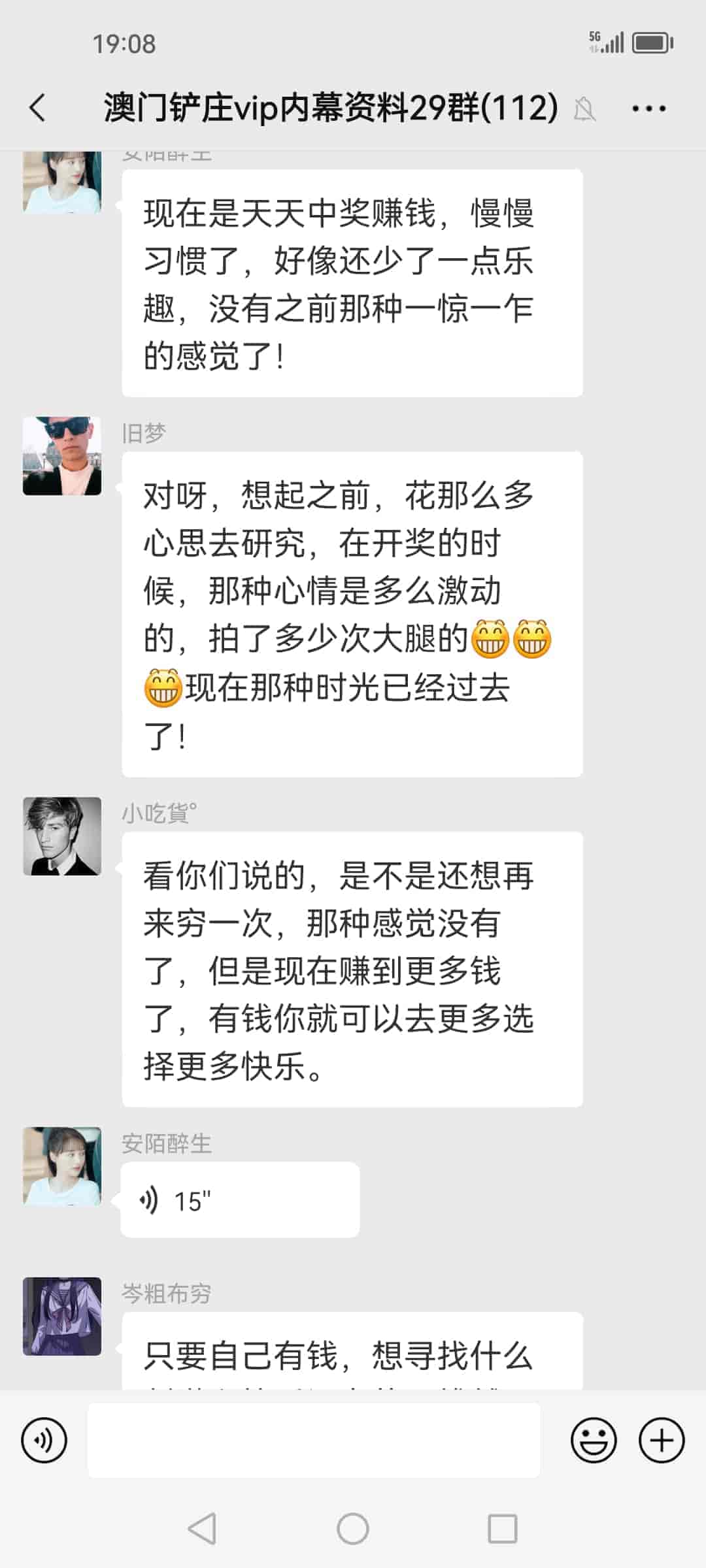The image size is (706, 1568).
Task: Switch to voice input mode
Action: click(44, 1440)
